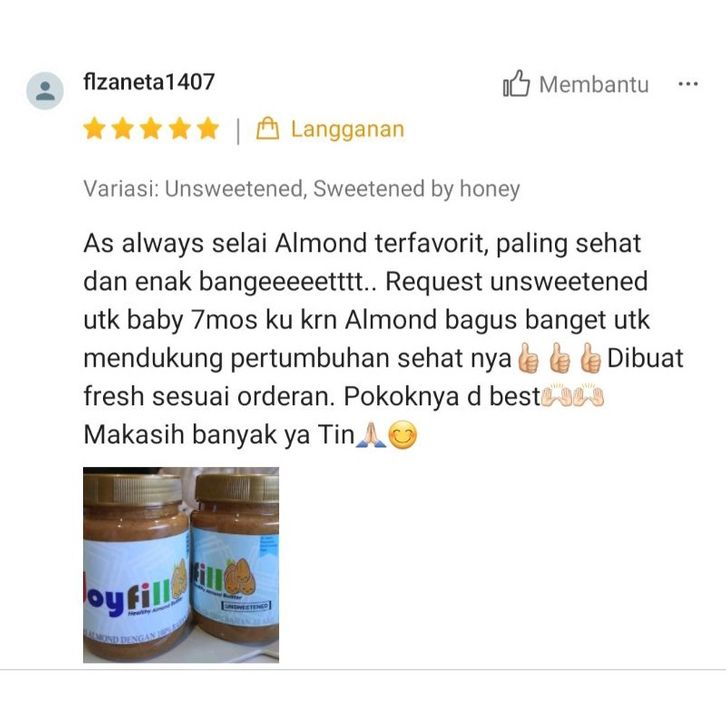Open the three-dot menu for this review

[x=688, y=84]
